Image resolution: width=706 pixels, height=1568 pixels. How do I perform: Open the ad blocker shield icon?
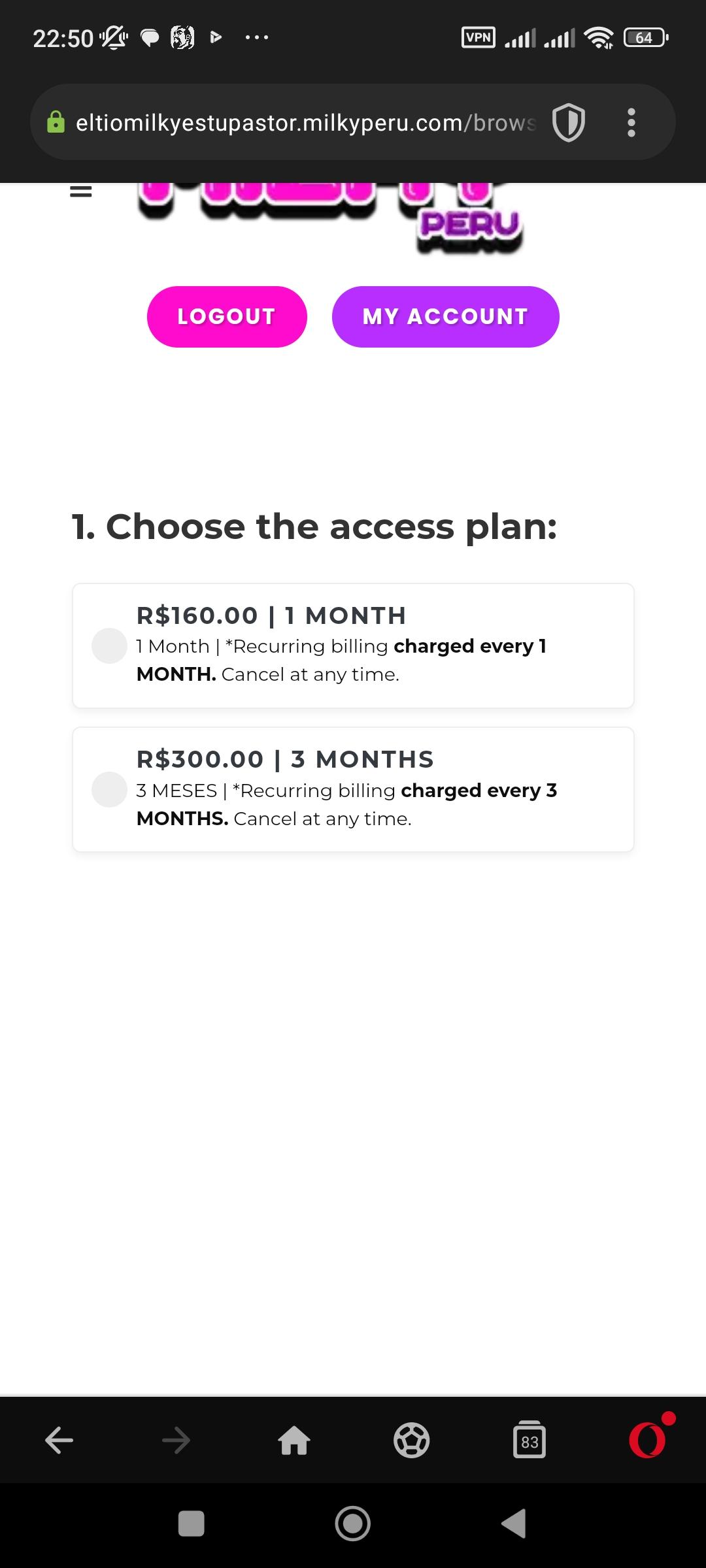coord(569,123)
